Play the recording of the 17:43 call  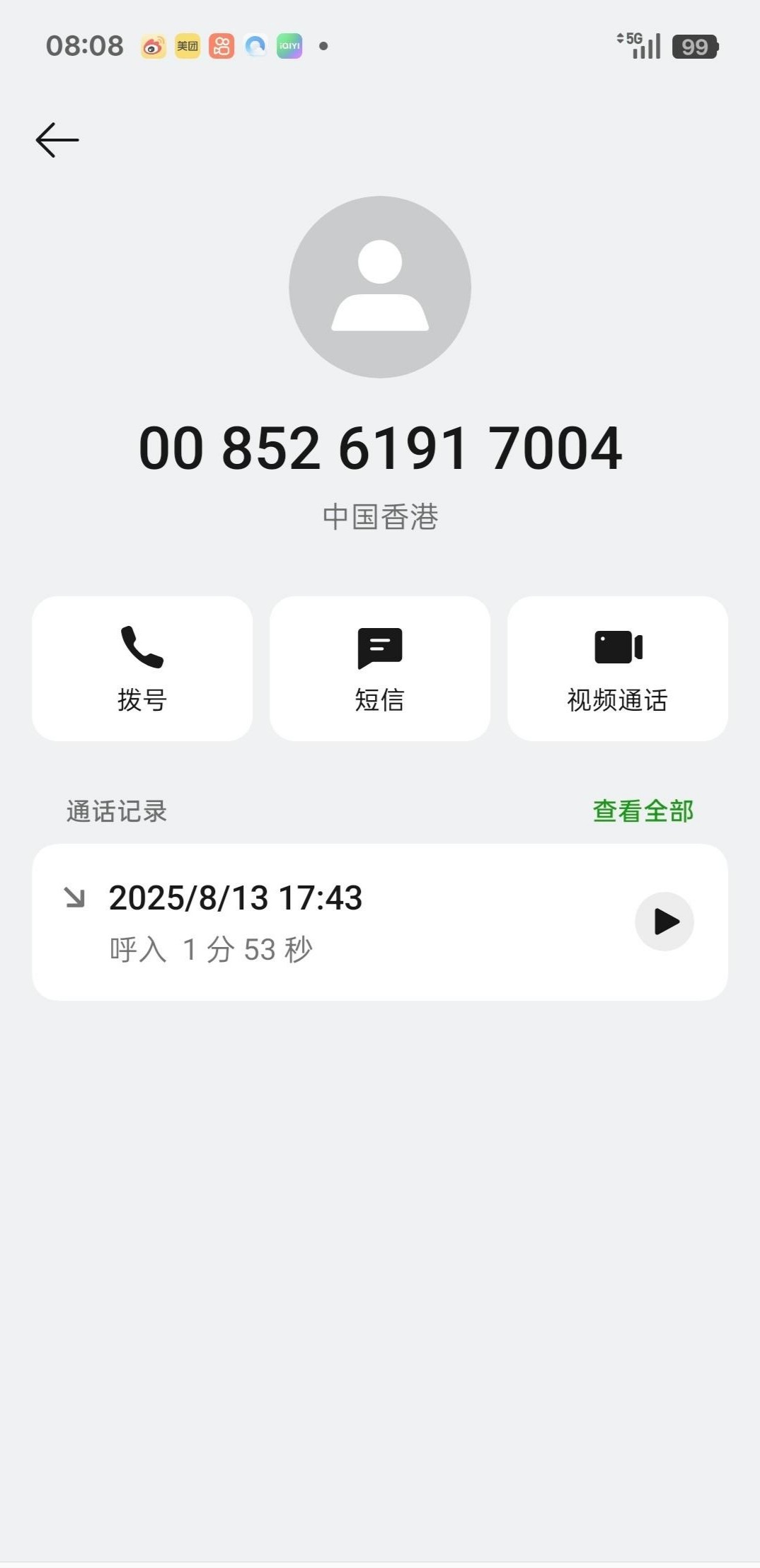664,922
